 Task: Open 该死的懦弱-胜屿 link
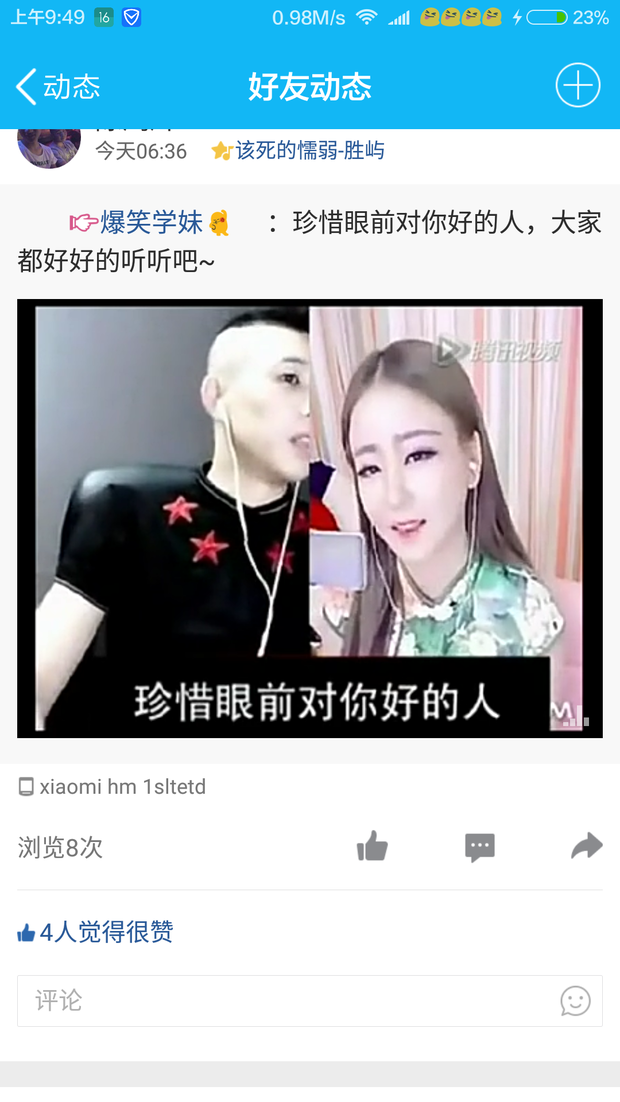click(309, 151)
